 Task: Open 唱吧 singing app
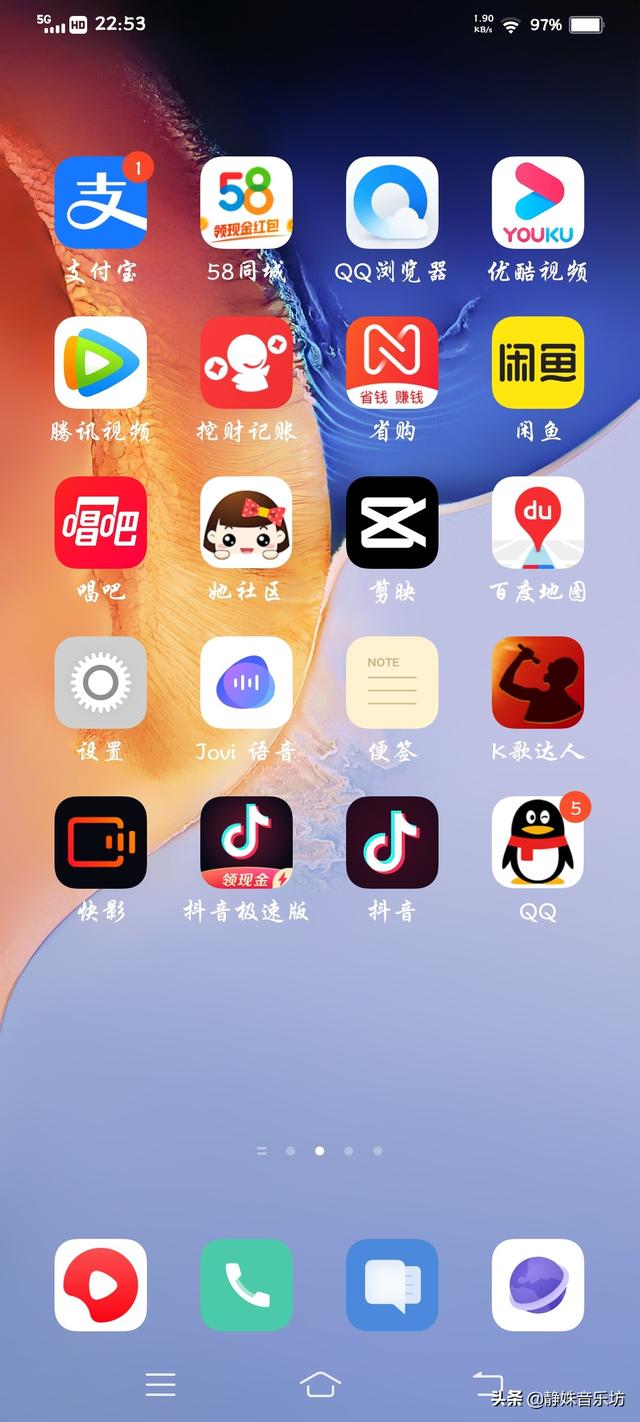coord(100,522)
